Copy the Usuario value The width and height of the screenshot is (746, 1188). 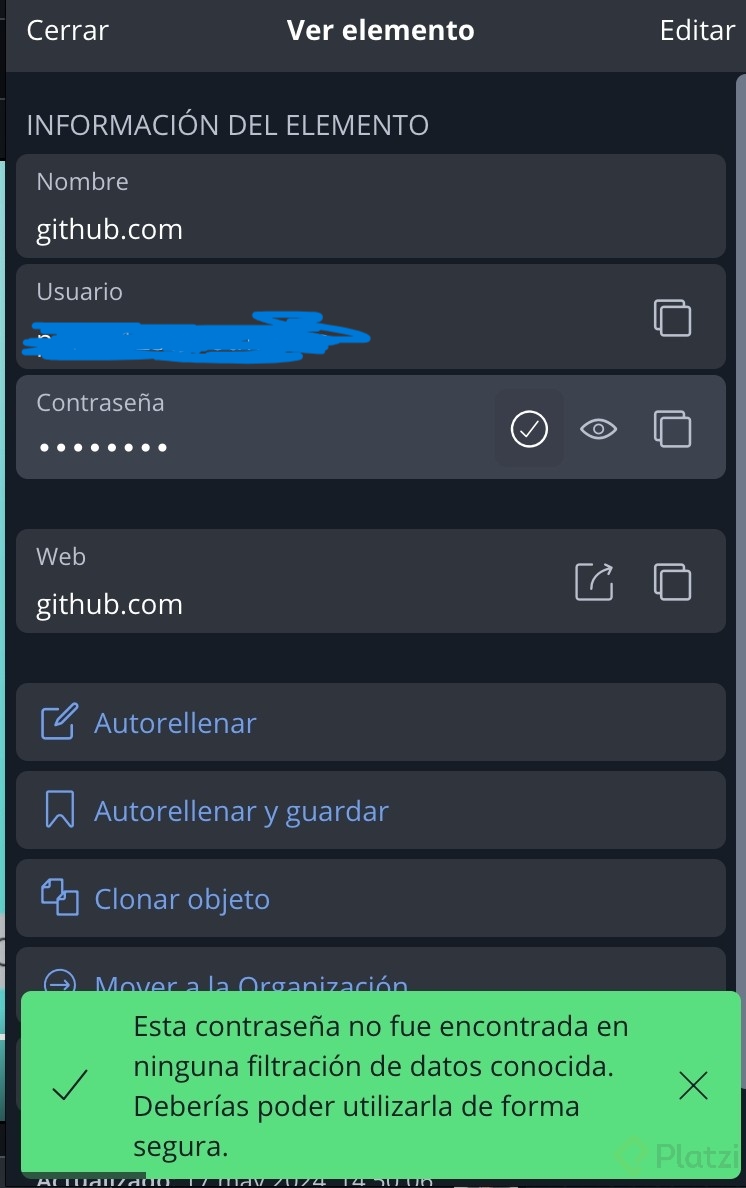[673, 317]
